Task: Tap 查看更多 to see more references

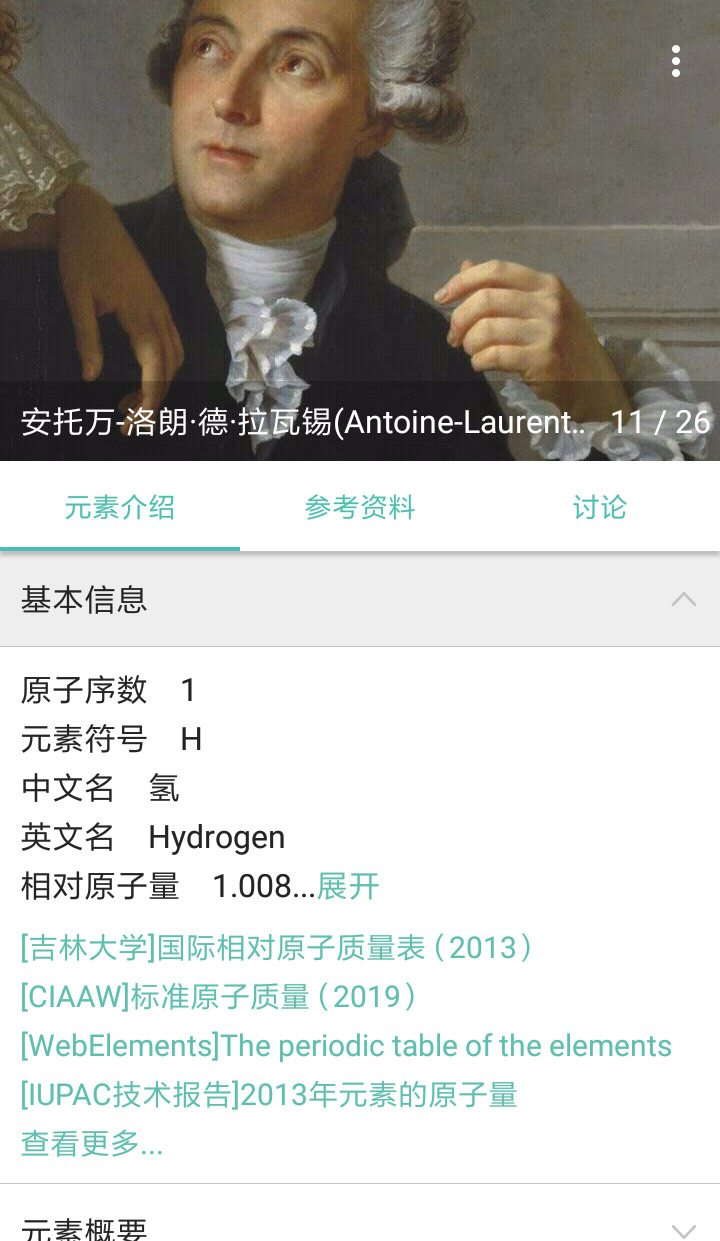Action: click(x=90, y=1145)
